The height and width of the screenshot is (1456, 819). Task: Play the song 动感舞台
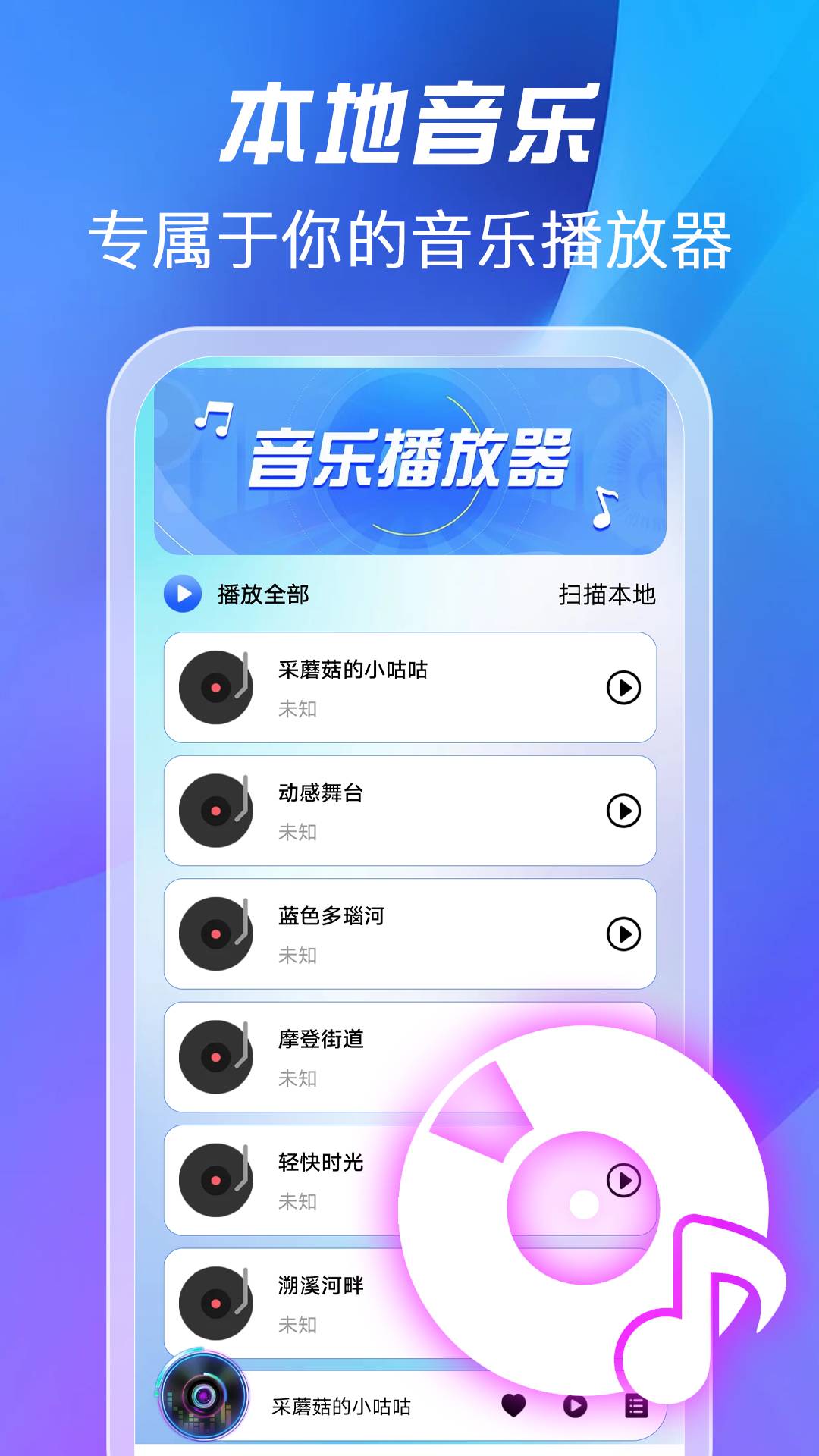623,811
